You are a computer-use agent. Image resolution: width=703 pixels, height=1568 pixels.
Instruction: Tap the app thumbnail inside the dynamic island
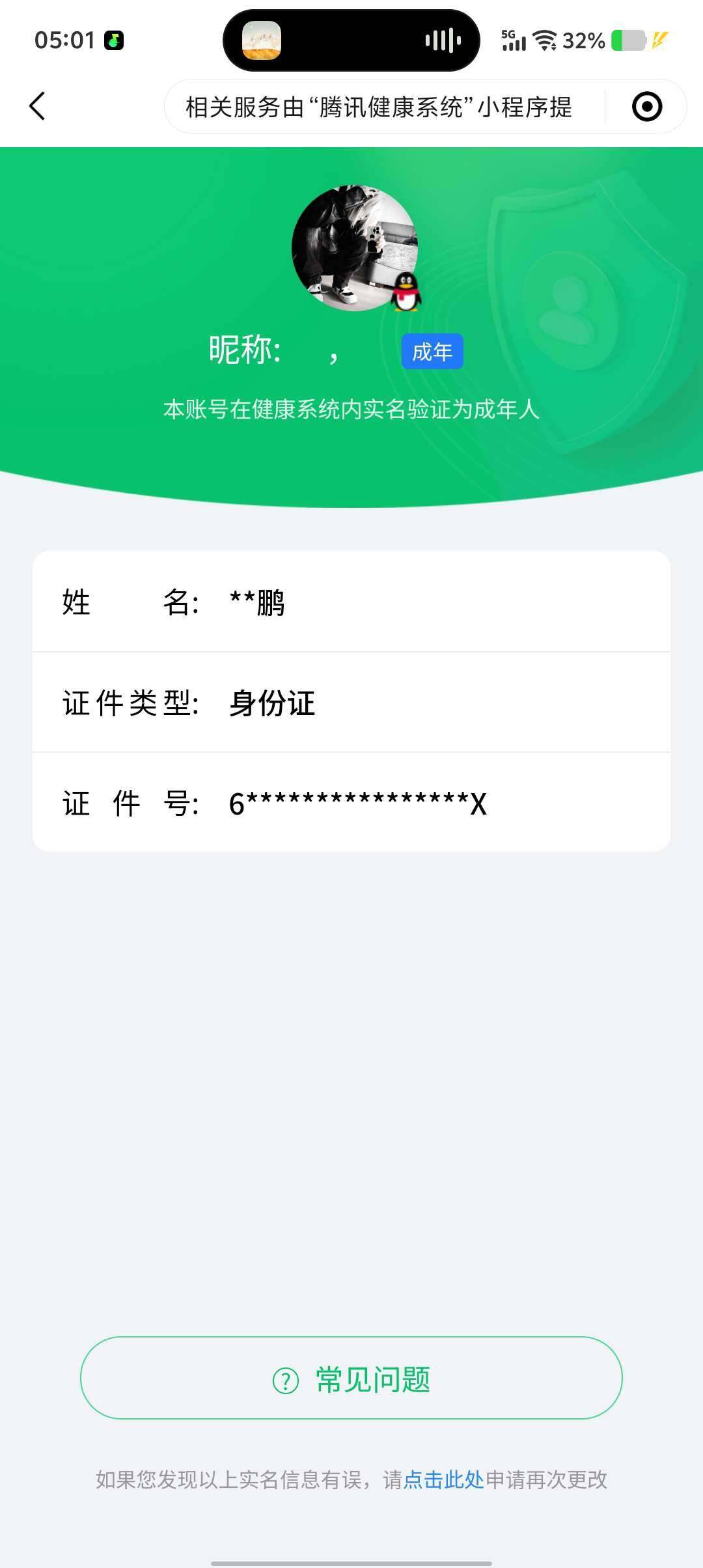click(260, 40)
